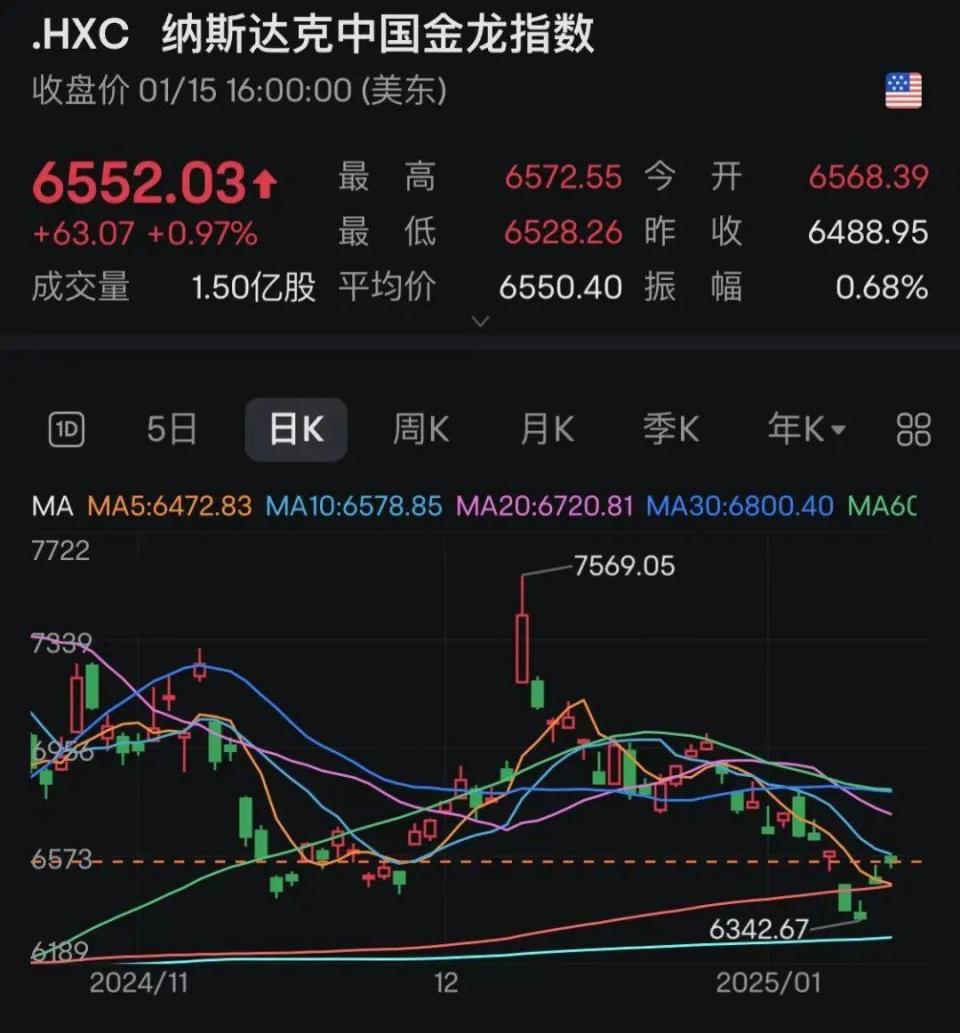Image resolution: width=960 pixels, height=1033 pixels.
Task: Expand more quote details with the chevron
Action: tap(480, 322)
